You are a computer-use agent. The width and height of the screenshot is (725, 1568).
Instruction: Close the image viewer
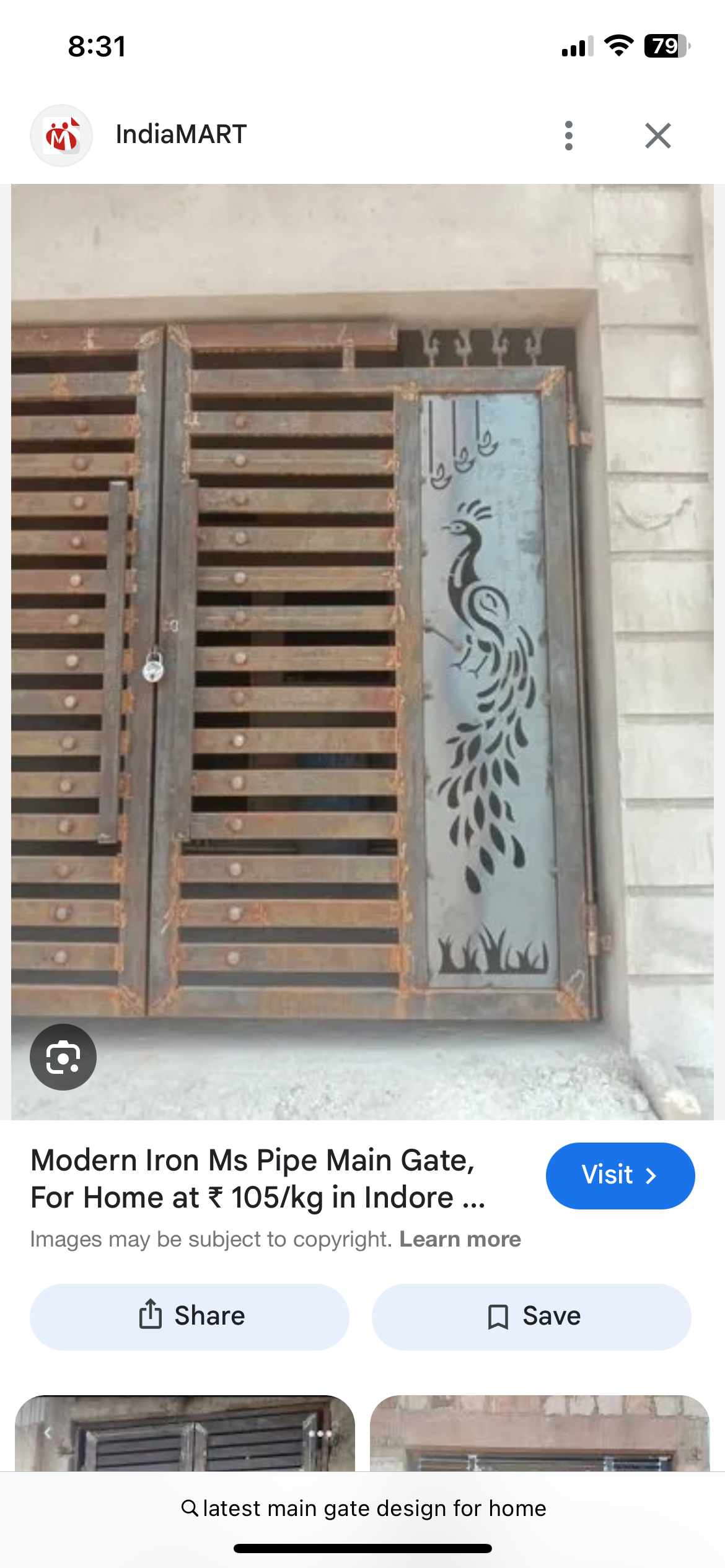[x=657, y=136]
